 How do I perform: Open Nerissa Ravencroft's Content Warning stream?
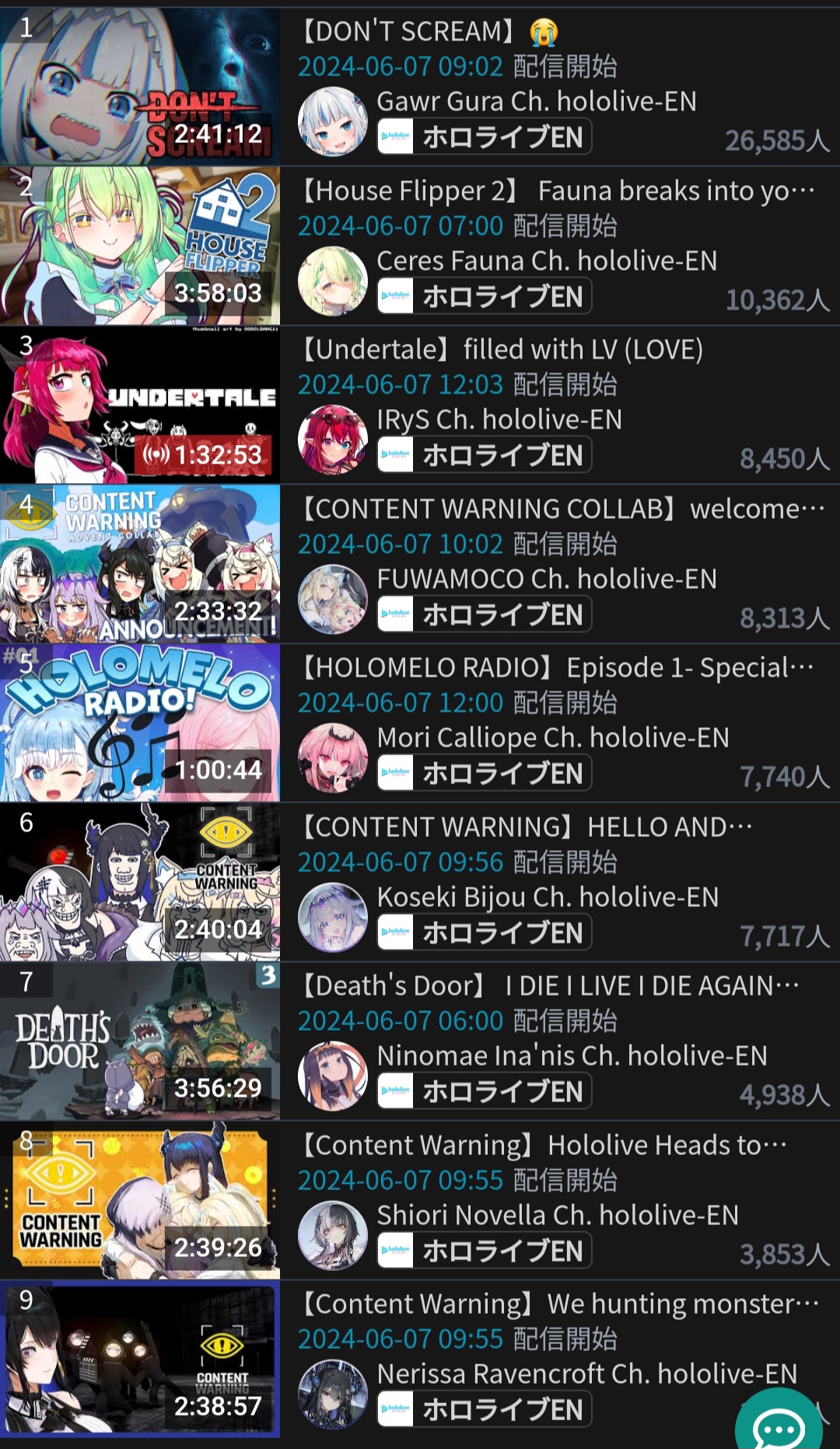pos(140,1360)
